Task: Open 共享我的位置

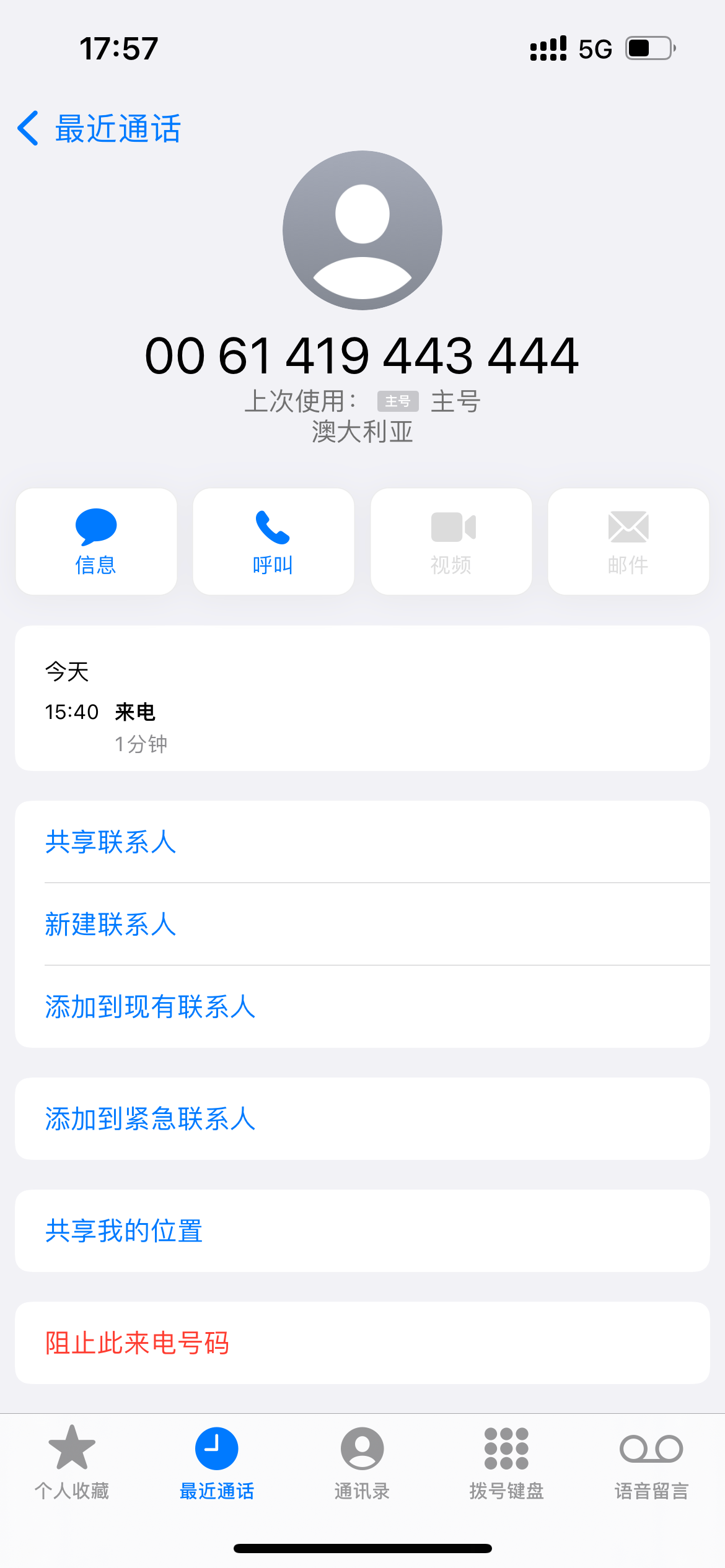Action: coord(124,1231)
